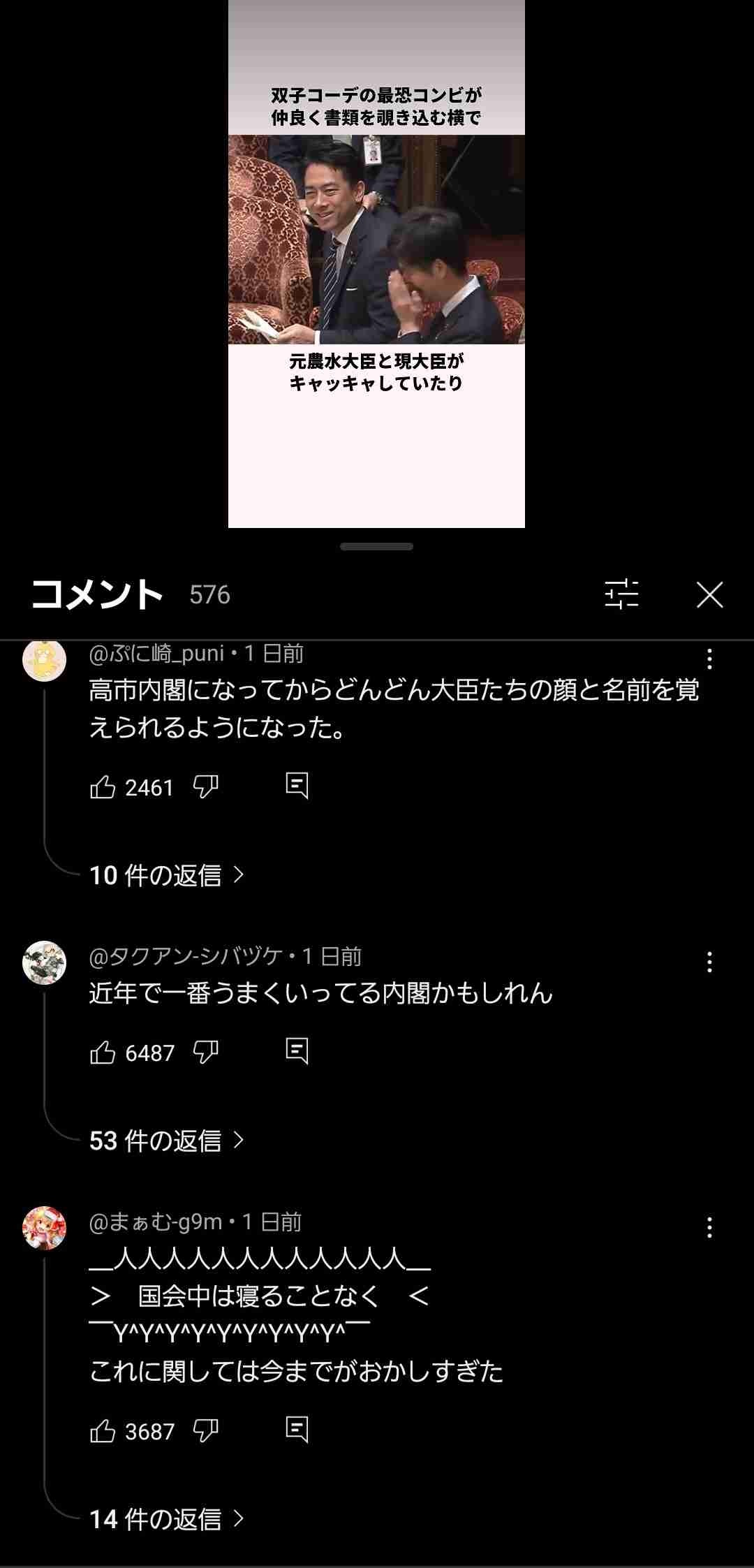
Task: Open the options menu for @ぷに崎_puni's comment
Action: coord(709,659)
